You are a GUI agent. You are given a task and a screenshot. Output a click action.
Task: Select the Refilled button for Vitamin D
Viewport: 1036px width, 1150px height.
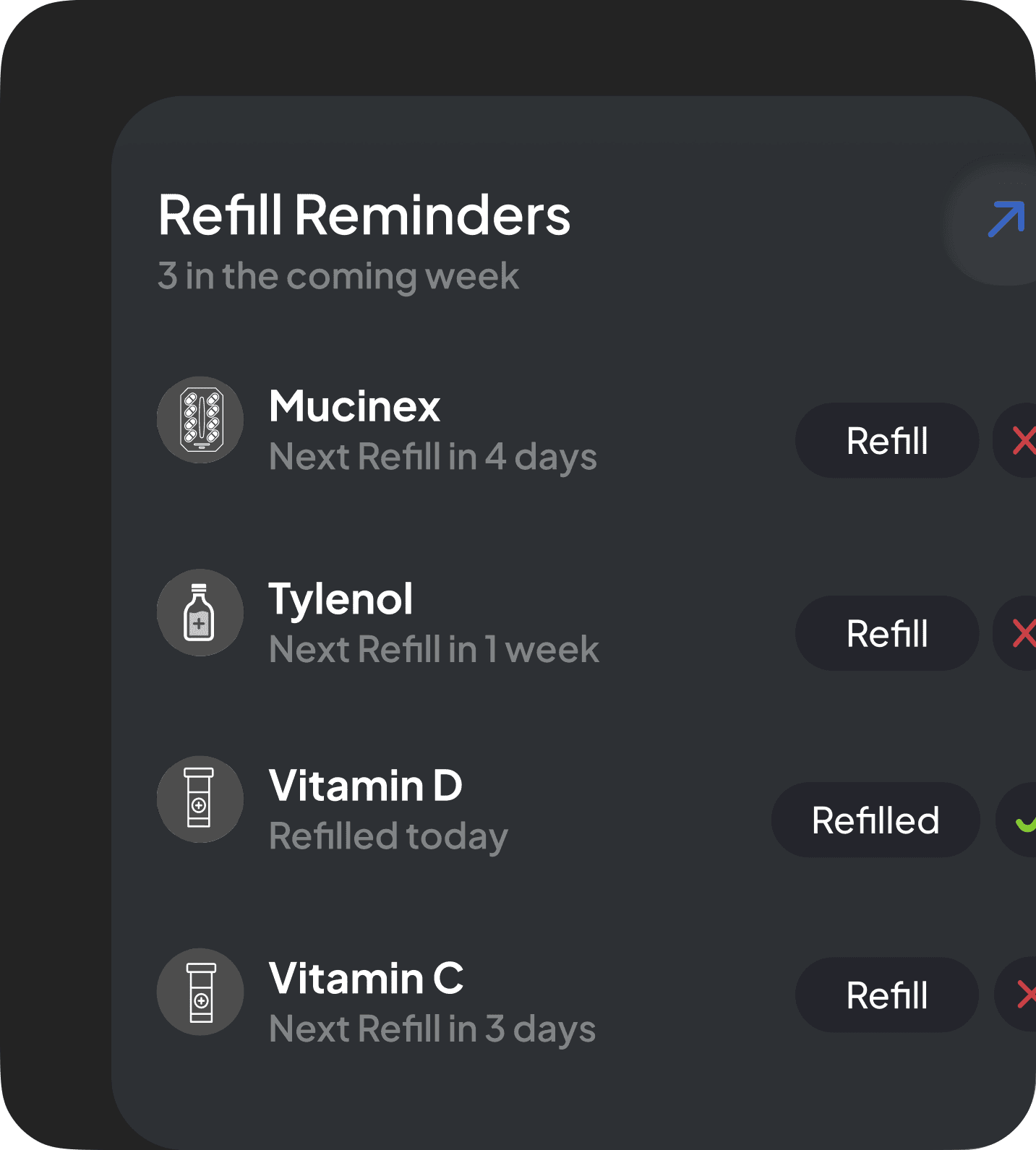[x=875, y=820]
